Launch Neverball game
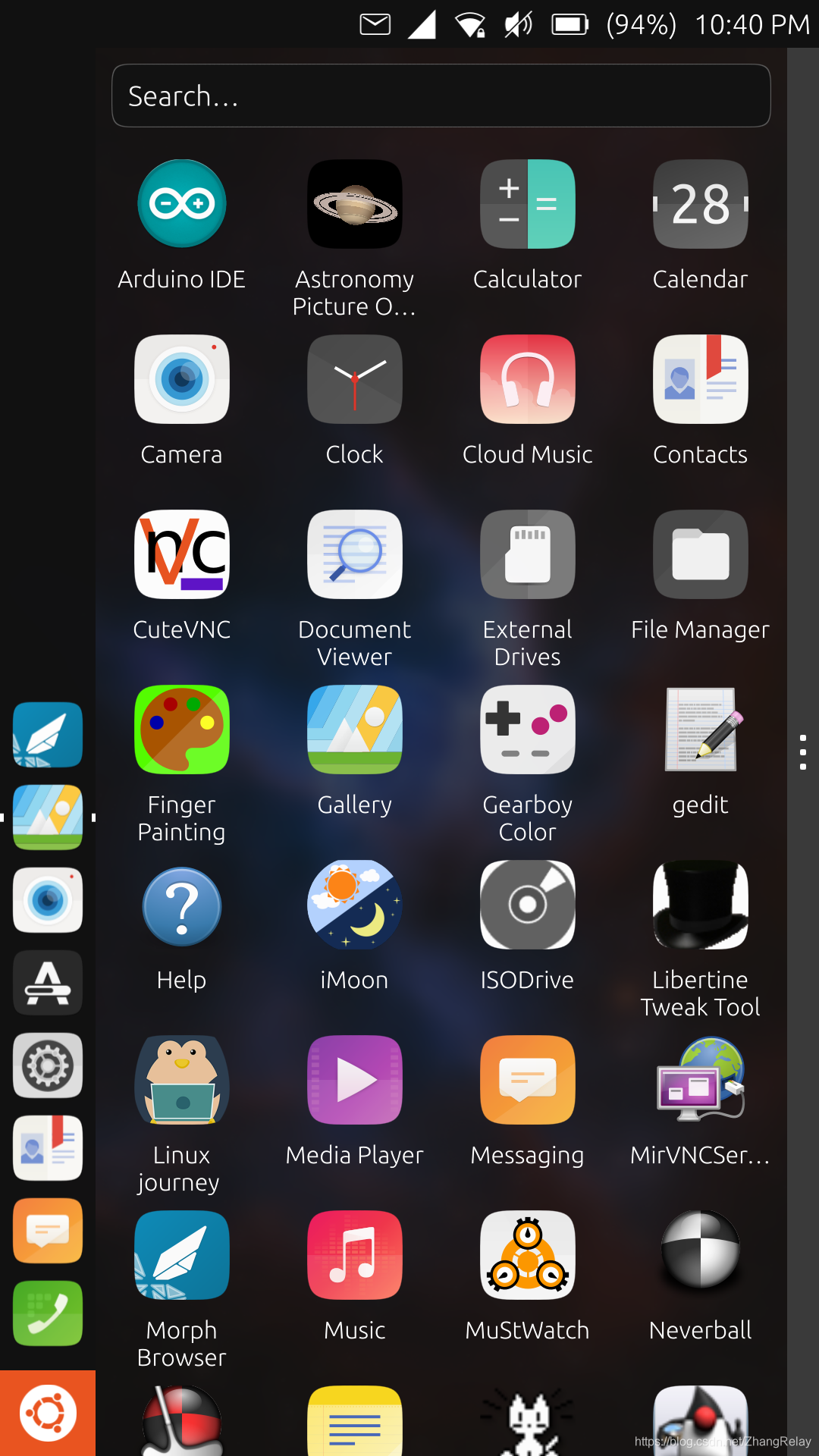The image size is (819, 1456). point(701,1256)
